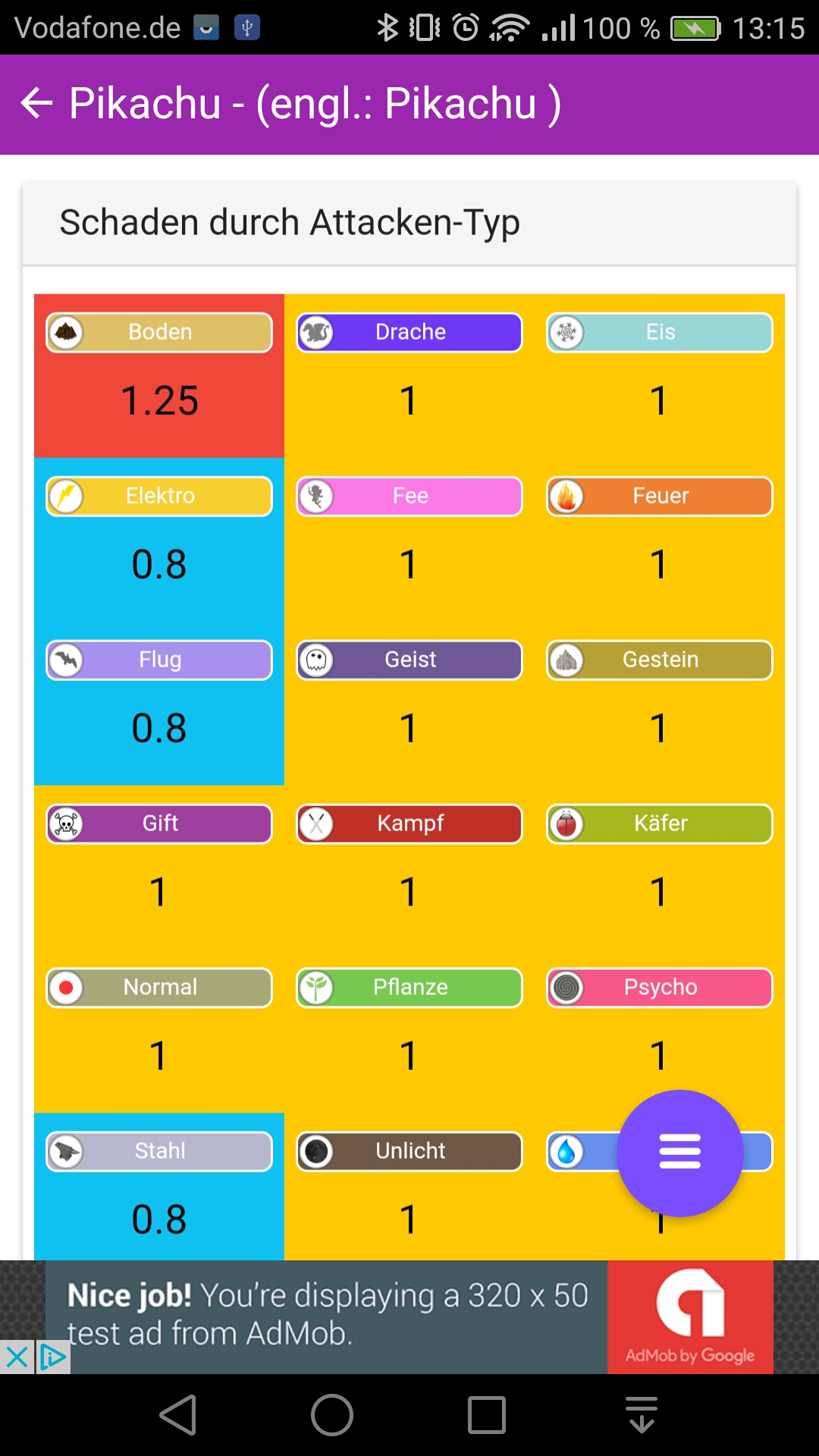Tap the system home button

[x=332, y=1415]
